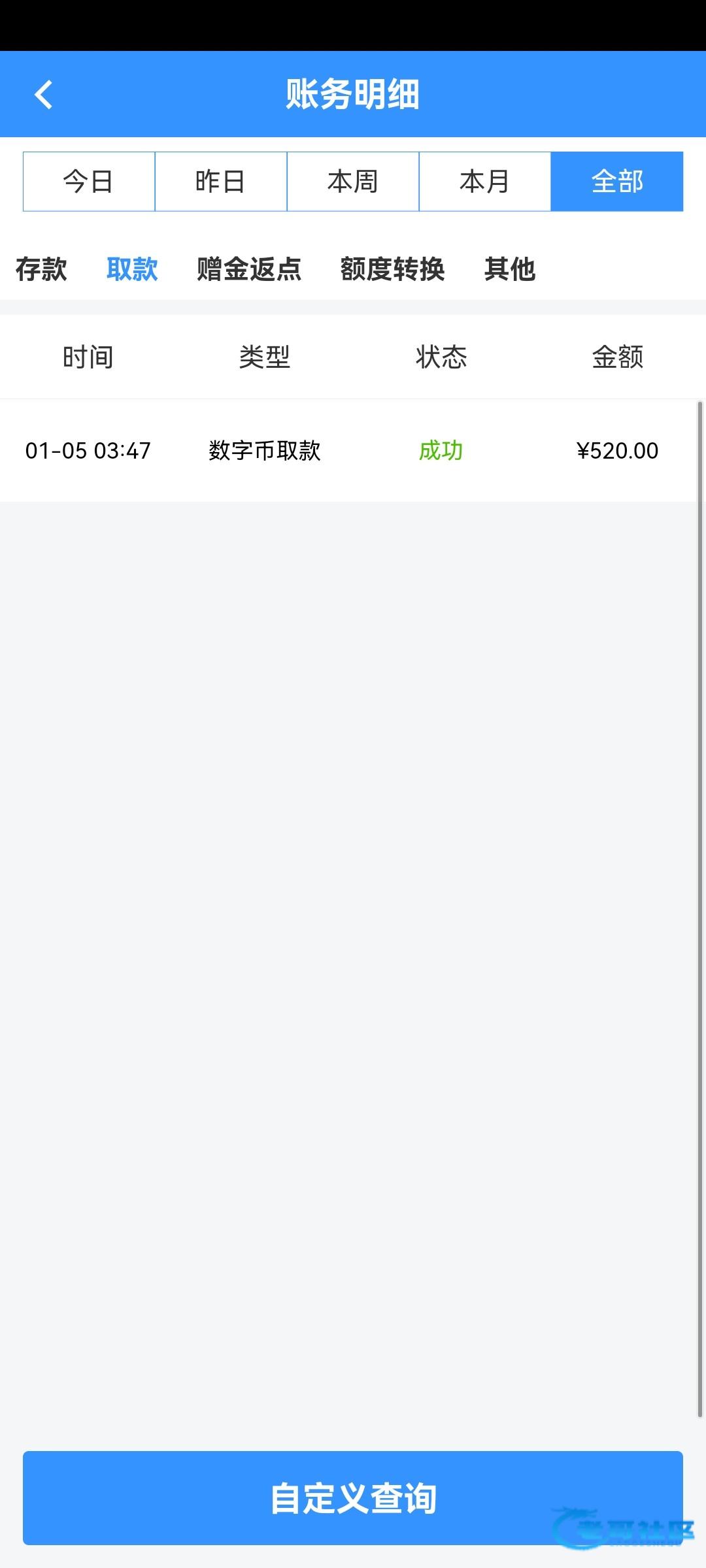Tap the 自定义查询 button
The image size is (706, 1568).
click(x=353, y=1498)
